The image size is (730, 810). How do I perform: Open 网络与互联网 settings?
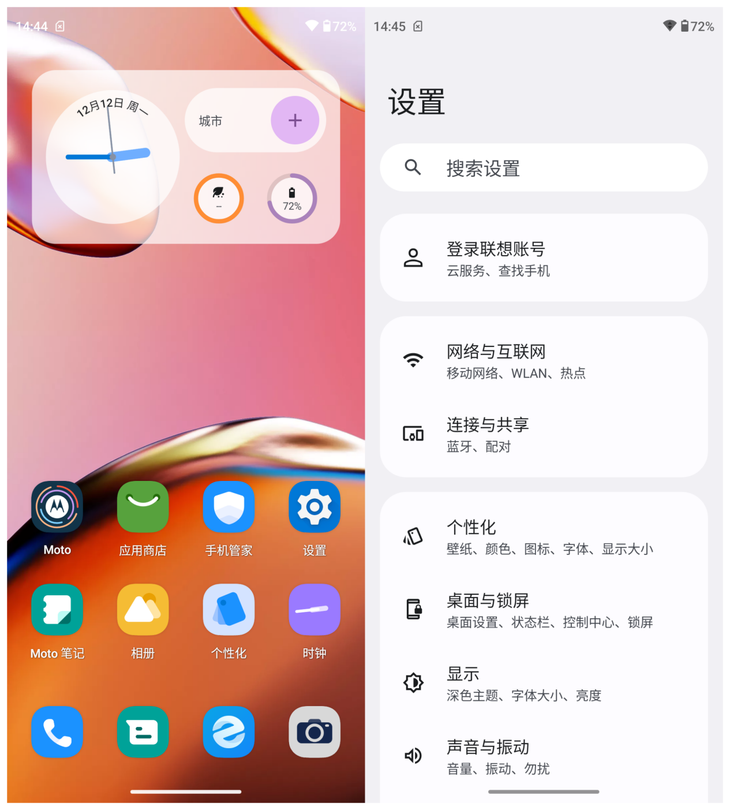[x=543, y=361]
